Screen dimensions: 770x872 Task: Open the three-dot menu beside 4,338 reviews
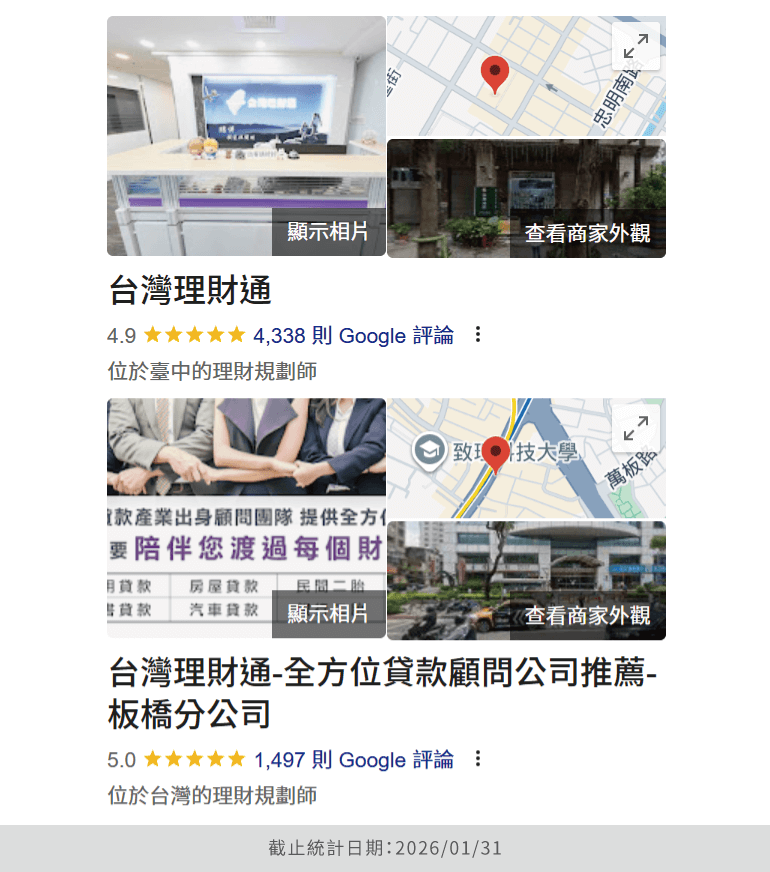tap(478, 335)
